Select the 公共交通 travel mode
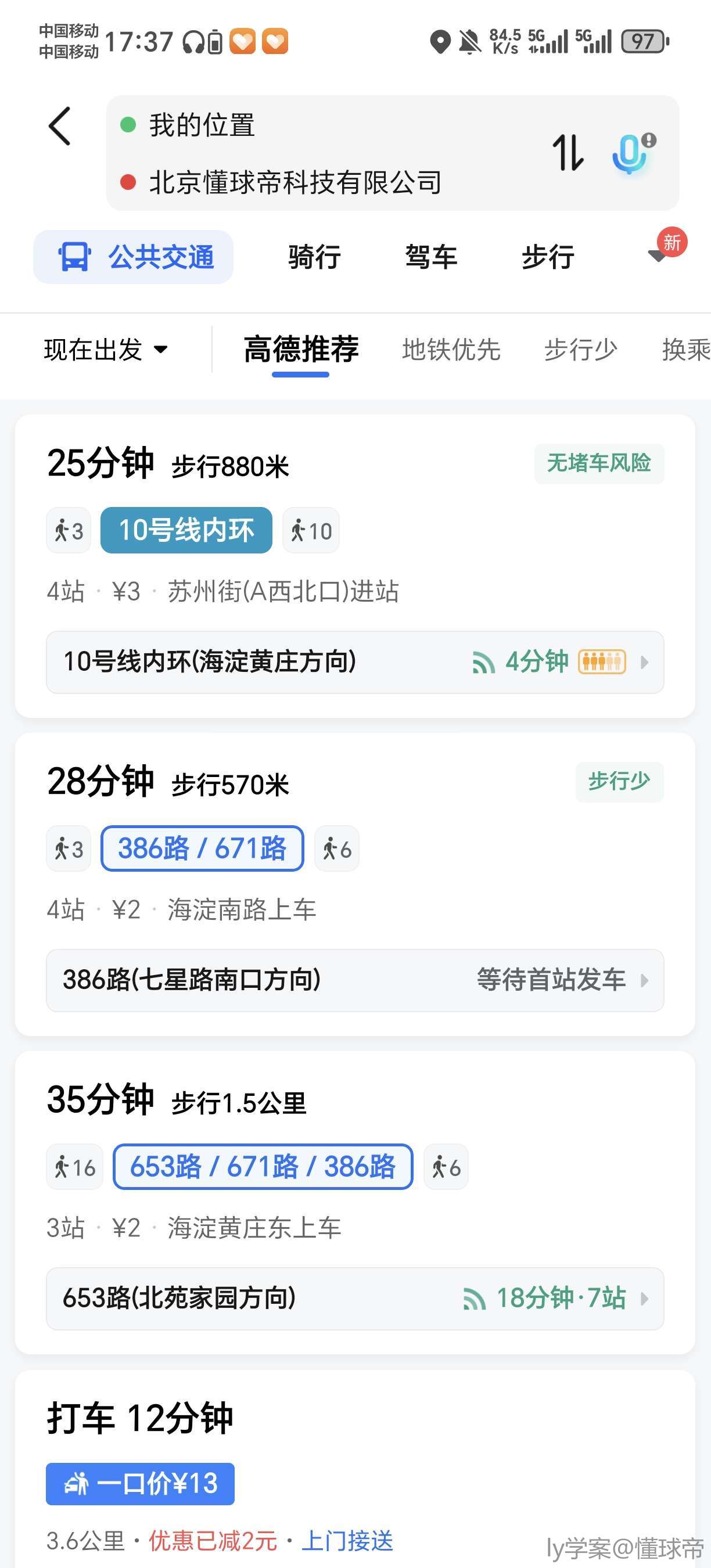711x1568 pixels. pyautogui.click(x=134, y=257)
